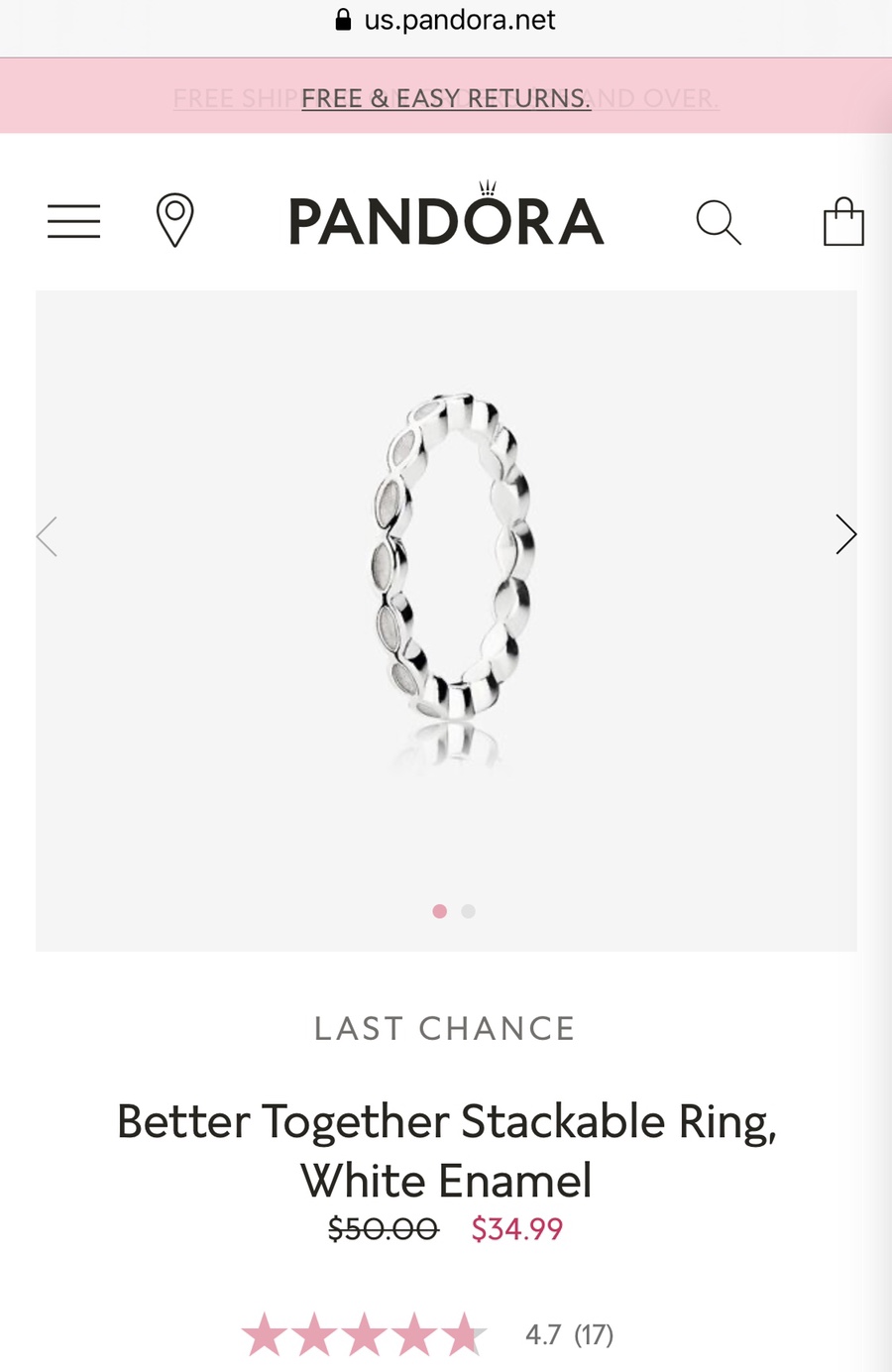This screenshot has width=892, height=1372.
Task: Tap the Free & Easy Returns link
Action: (x=446, y=98)
